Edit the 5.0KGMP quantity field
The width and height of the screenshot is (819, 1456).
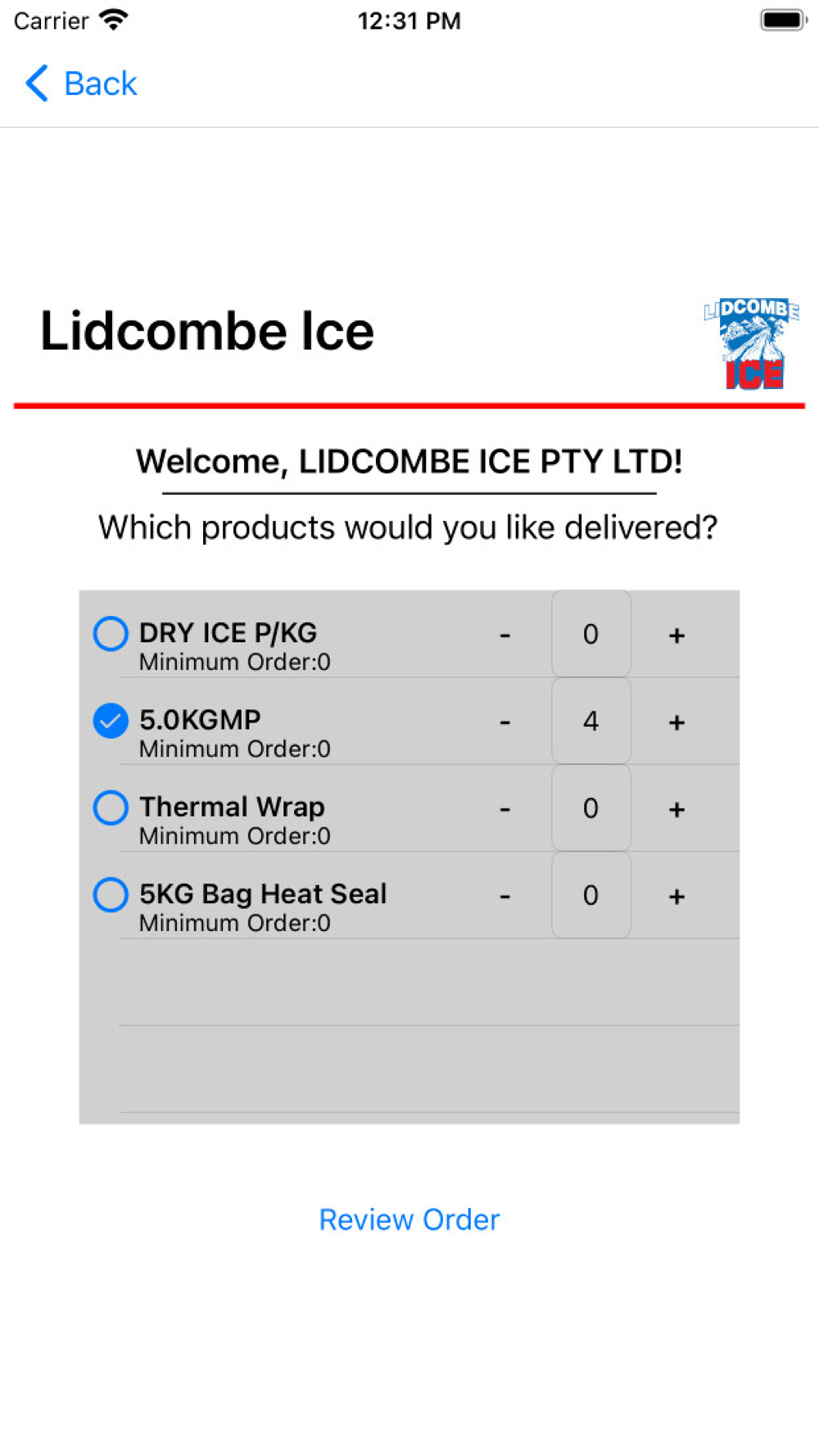tap(591, 721)
